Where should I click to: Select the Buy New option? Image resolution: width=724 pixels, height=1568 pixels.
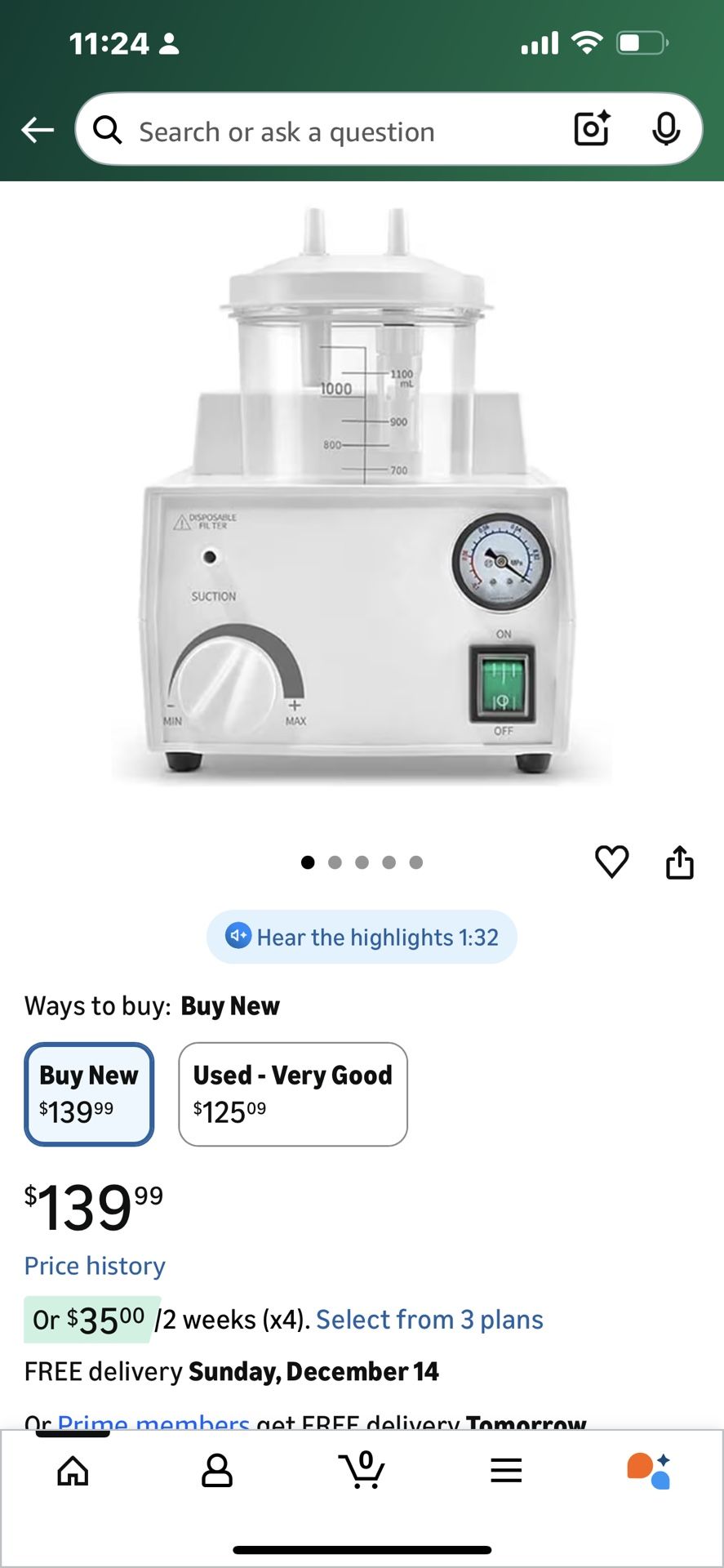coord(89,1094)
